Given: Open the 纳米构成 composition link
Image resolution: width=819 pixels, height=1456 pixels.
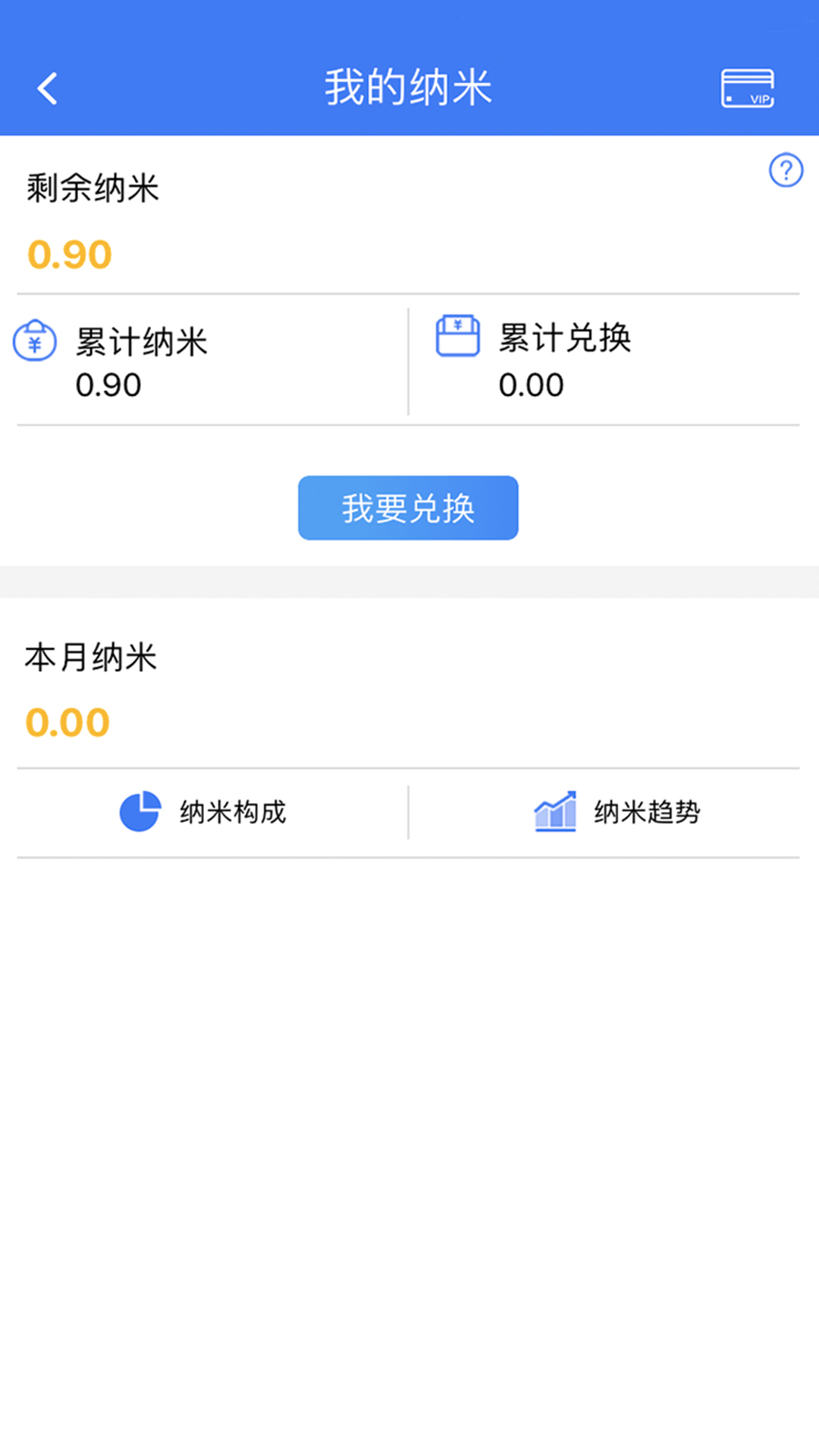Looking at the screenshot, I should [232, 811].
